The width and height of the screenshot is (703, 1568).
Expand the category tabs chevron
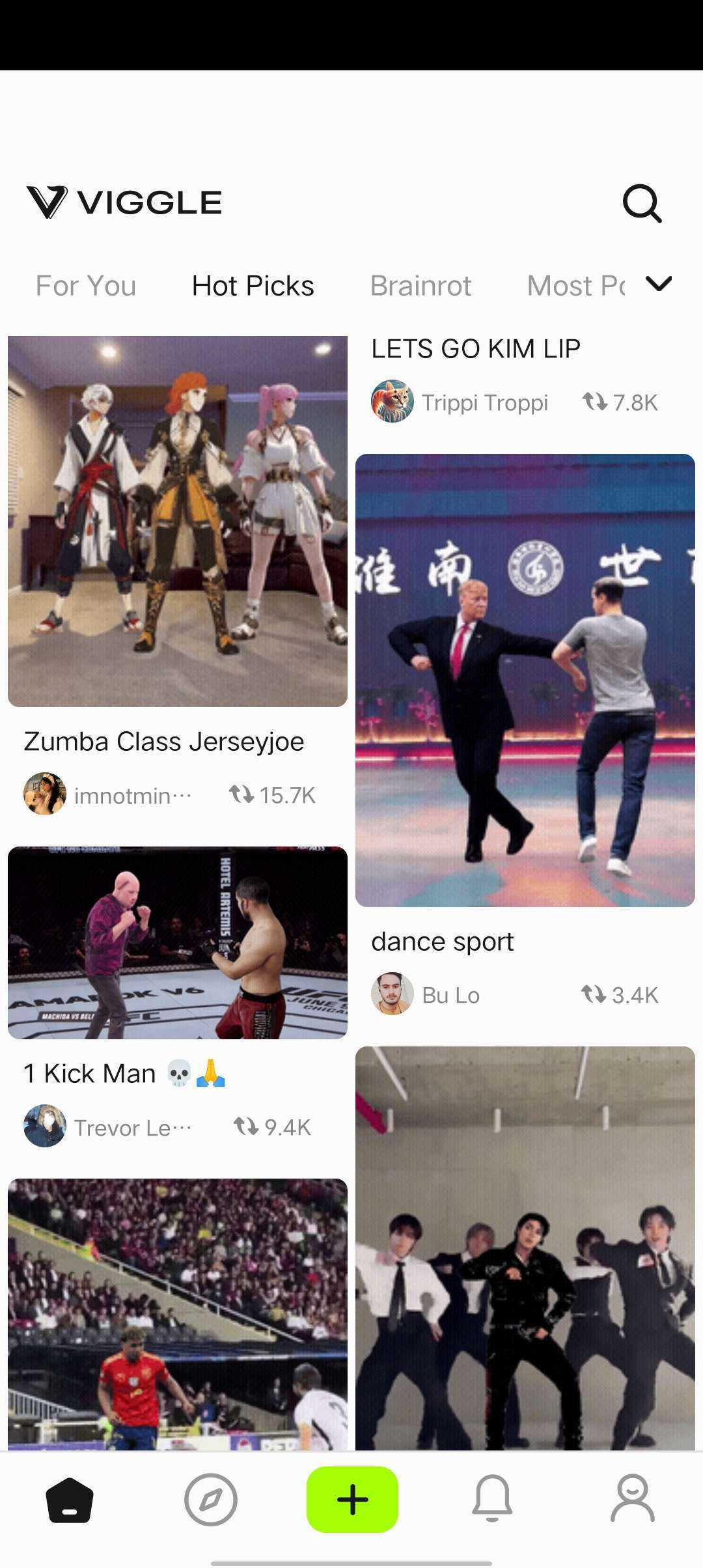point(659,284)
